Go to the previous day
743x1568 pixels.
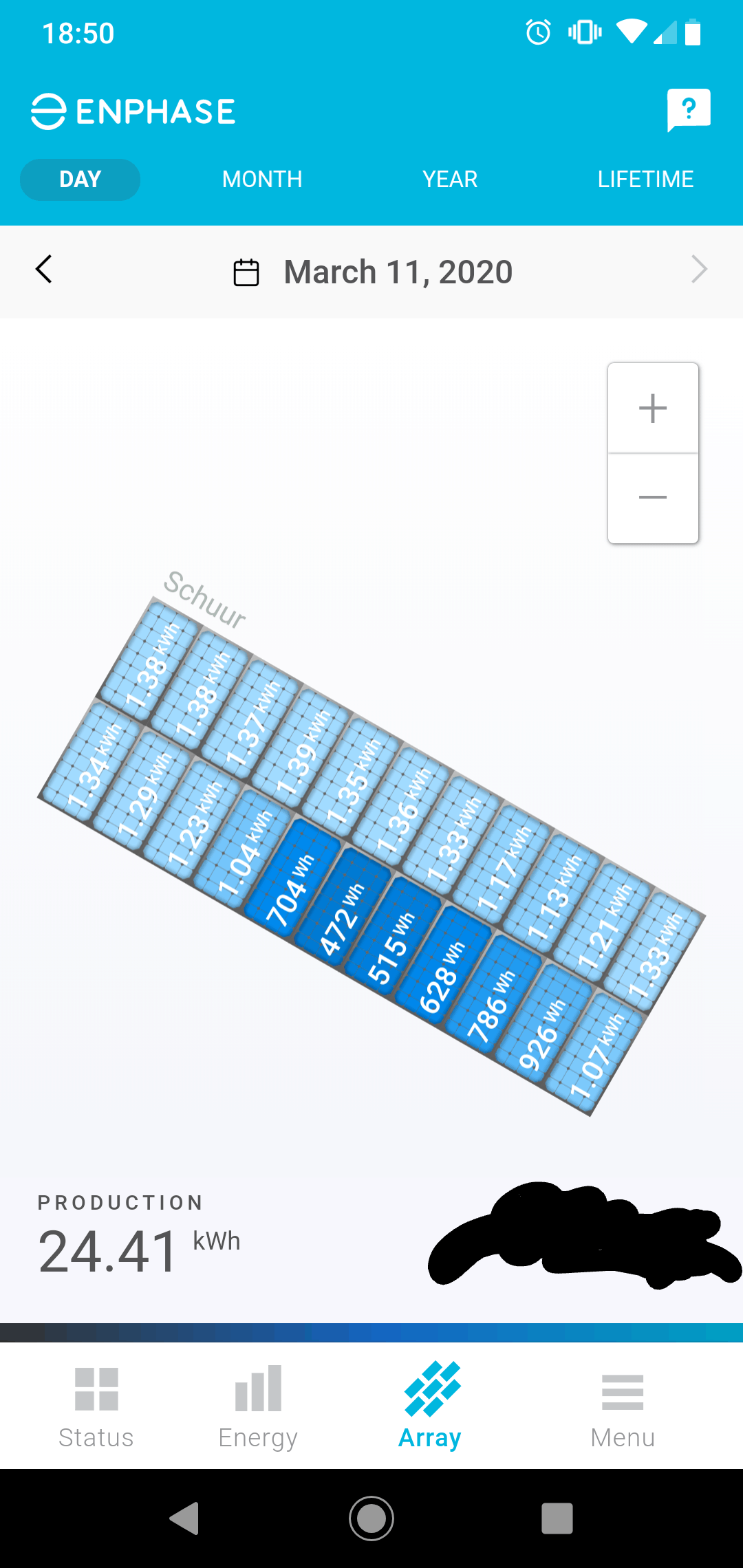coord(44,270)
